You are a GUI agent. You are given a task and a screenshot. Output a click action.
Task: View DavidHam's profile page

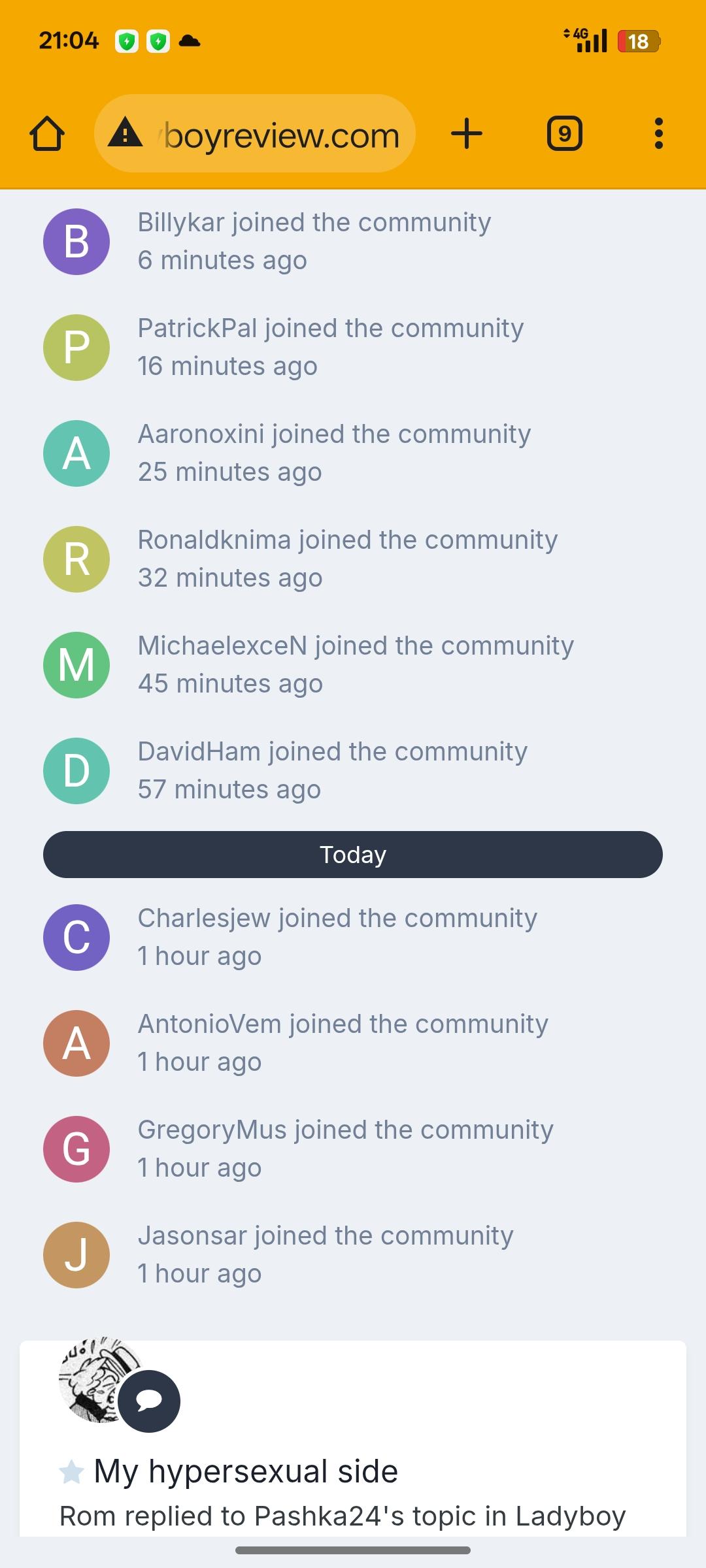[x=199, y=752]
